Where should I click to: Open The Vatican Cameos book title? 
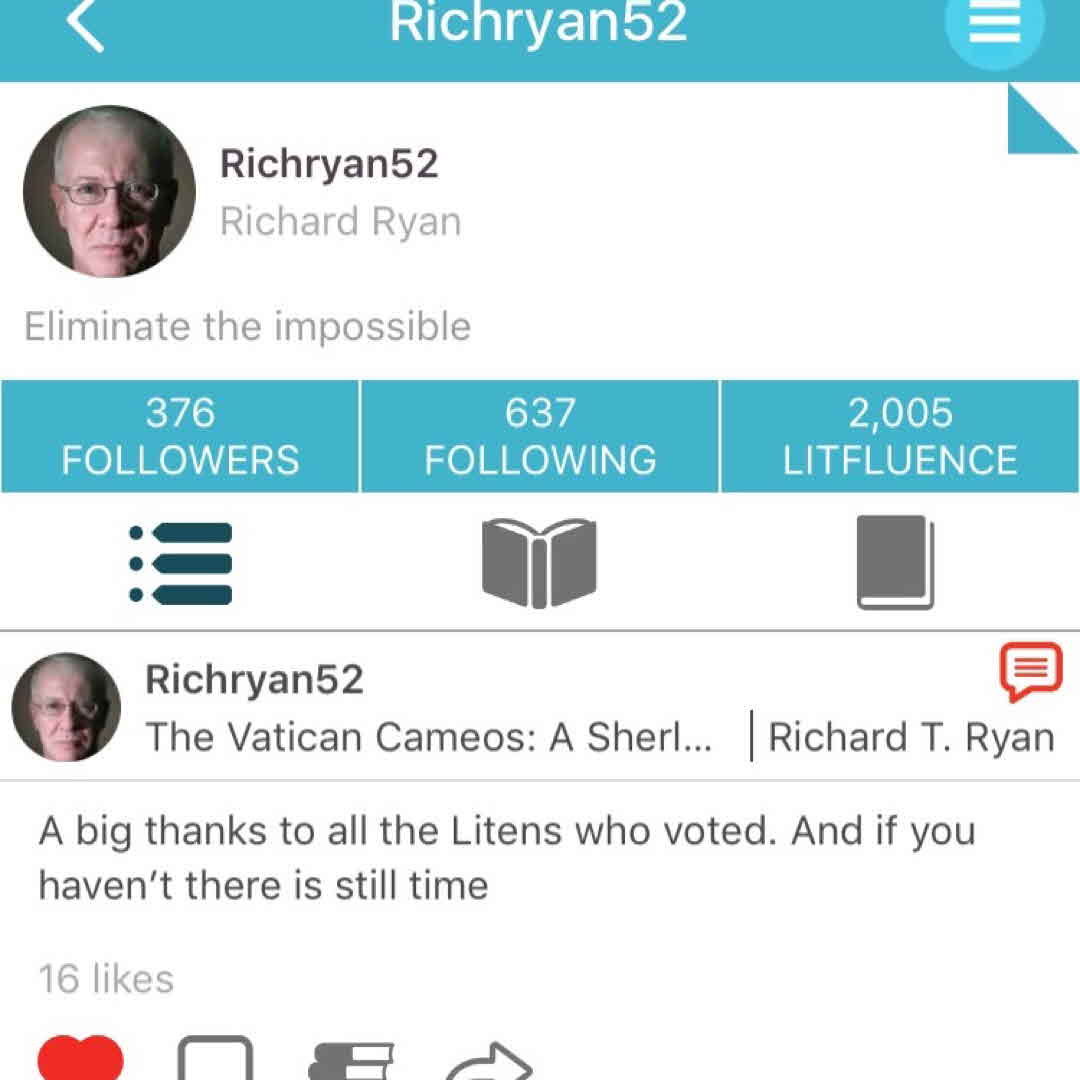[x=429, y=737]
